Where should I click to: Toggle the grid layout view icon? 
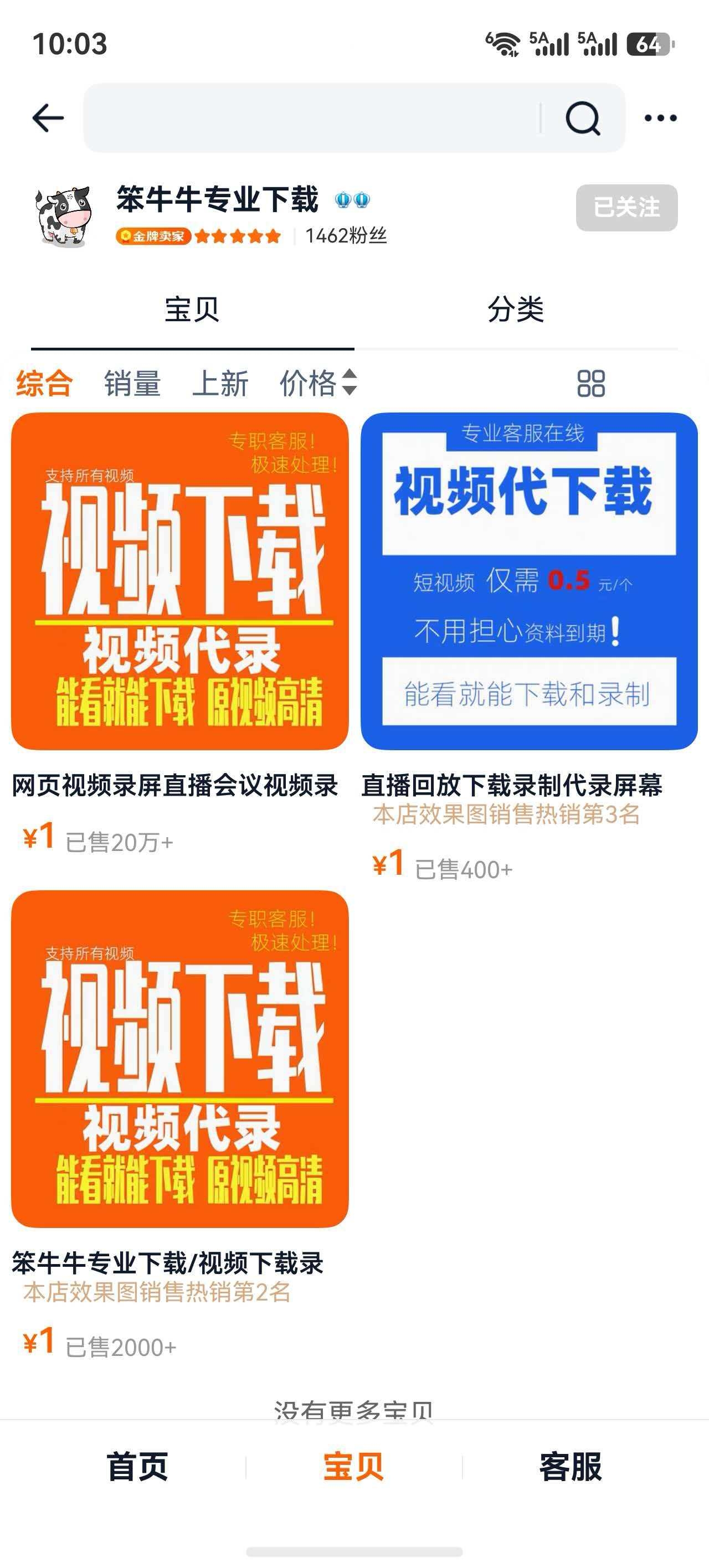click(x=591, y=384)
